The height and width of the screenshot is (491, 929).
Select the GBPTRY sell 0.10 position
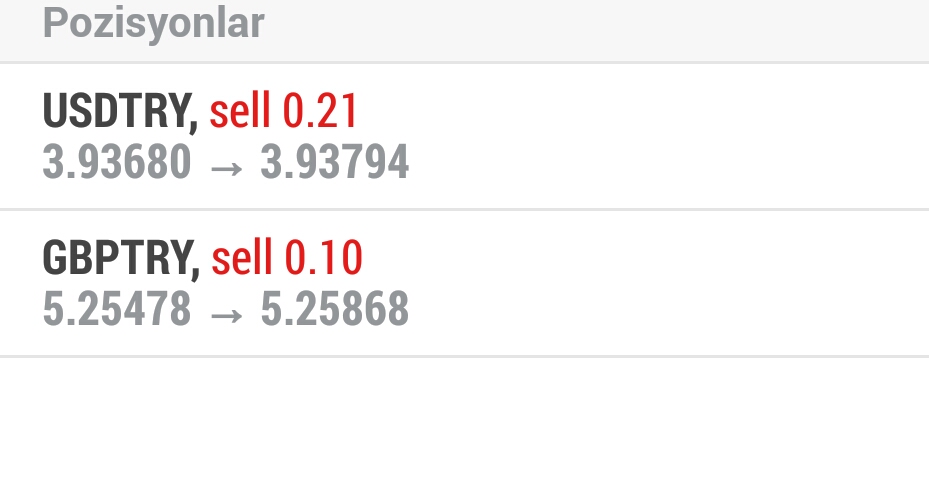[464, 283]
